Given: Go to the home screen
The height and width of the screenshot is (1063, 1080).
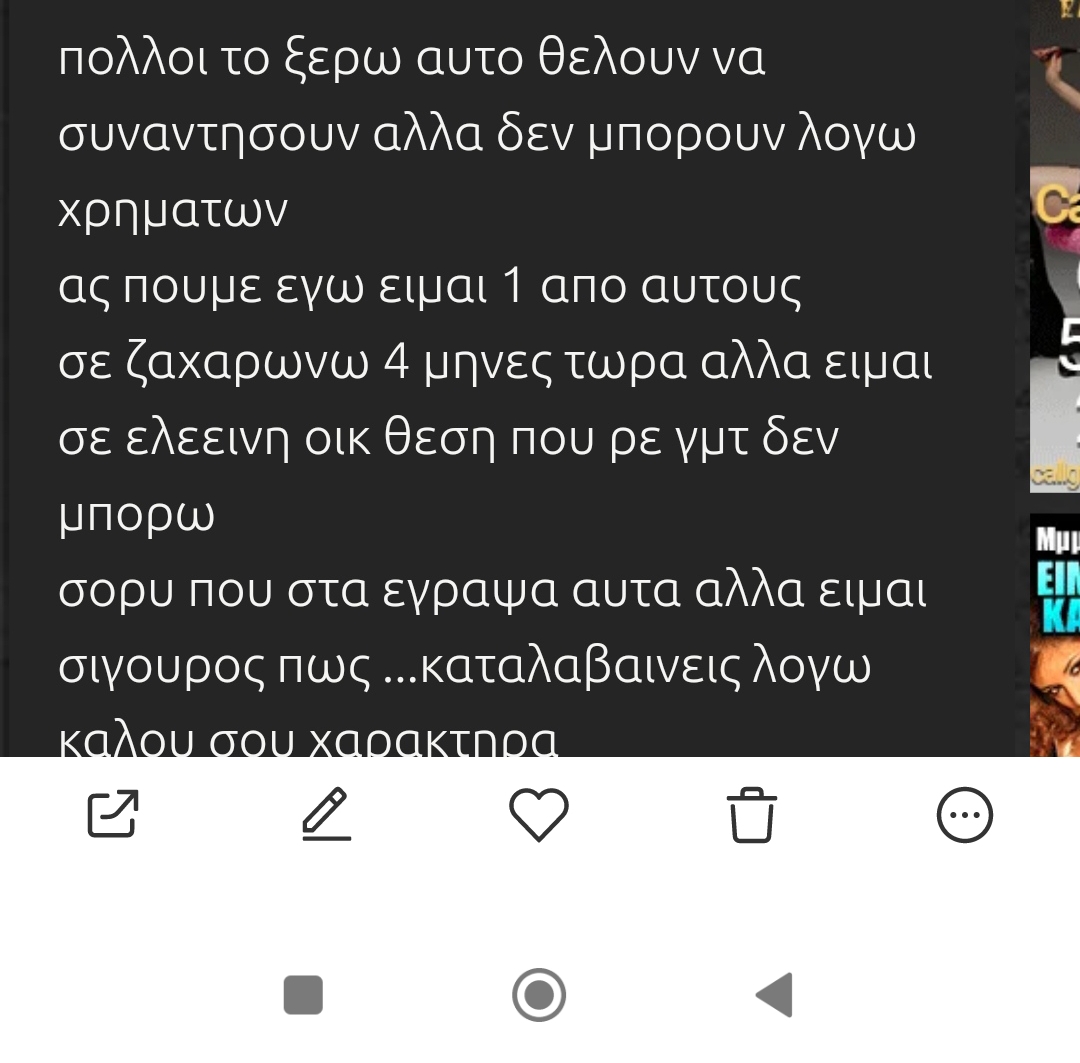Looking at the screenshot, I should [x=539, y=995].
